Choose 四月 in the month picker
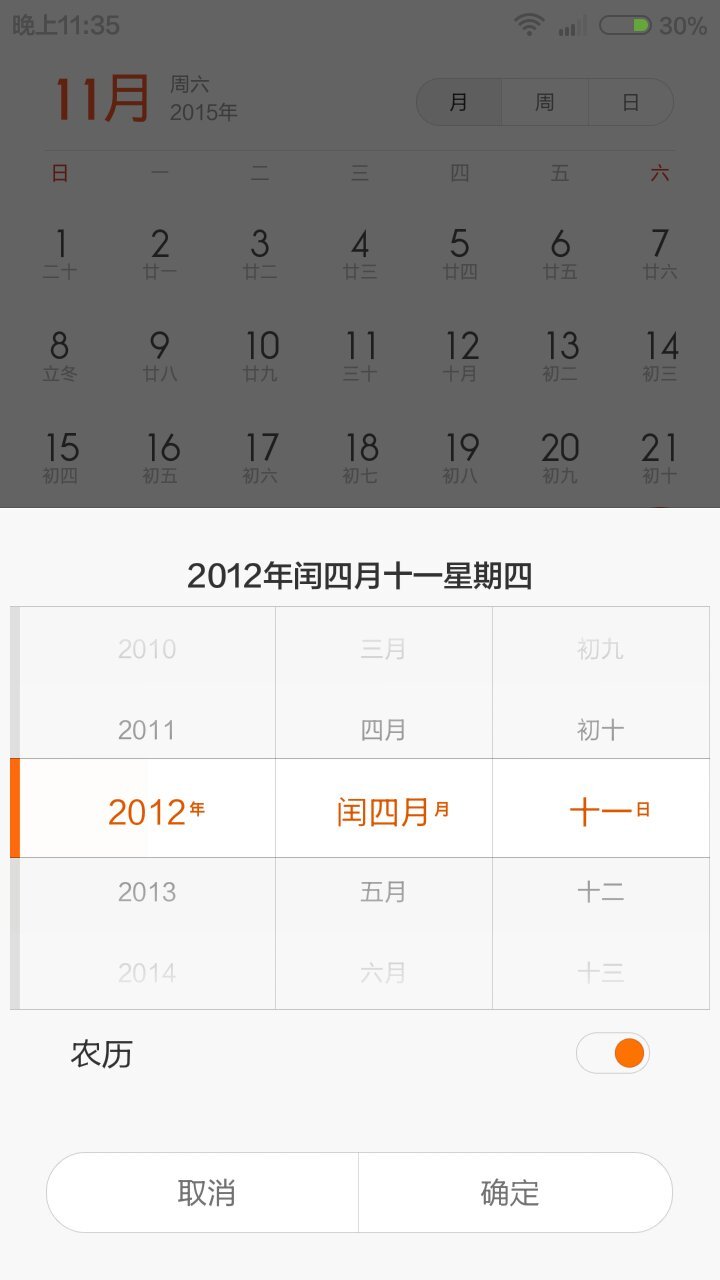 383,730
